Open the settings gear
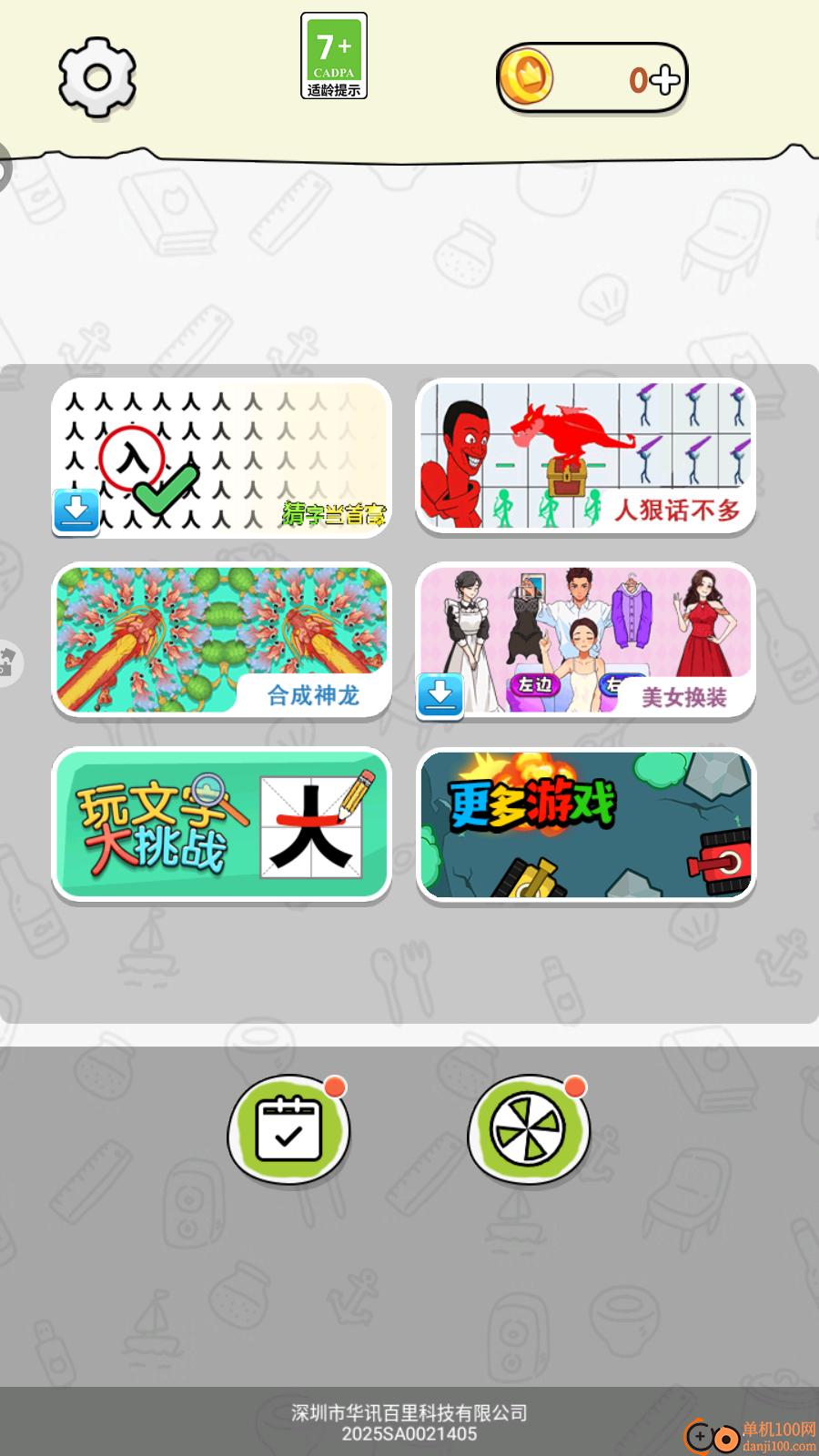This screenshot has width=819, height=1456. (97, 77)
